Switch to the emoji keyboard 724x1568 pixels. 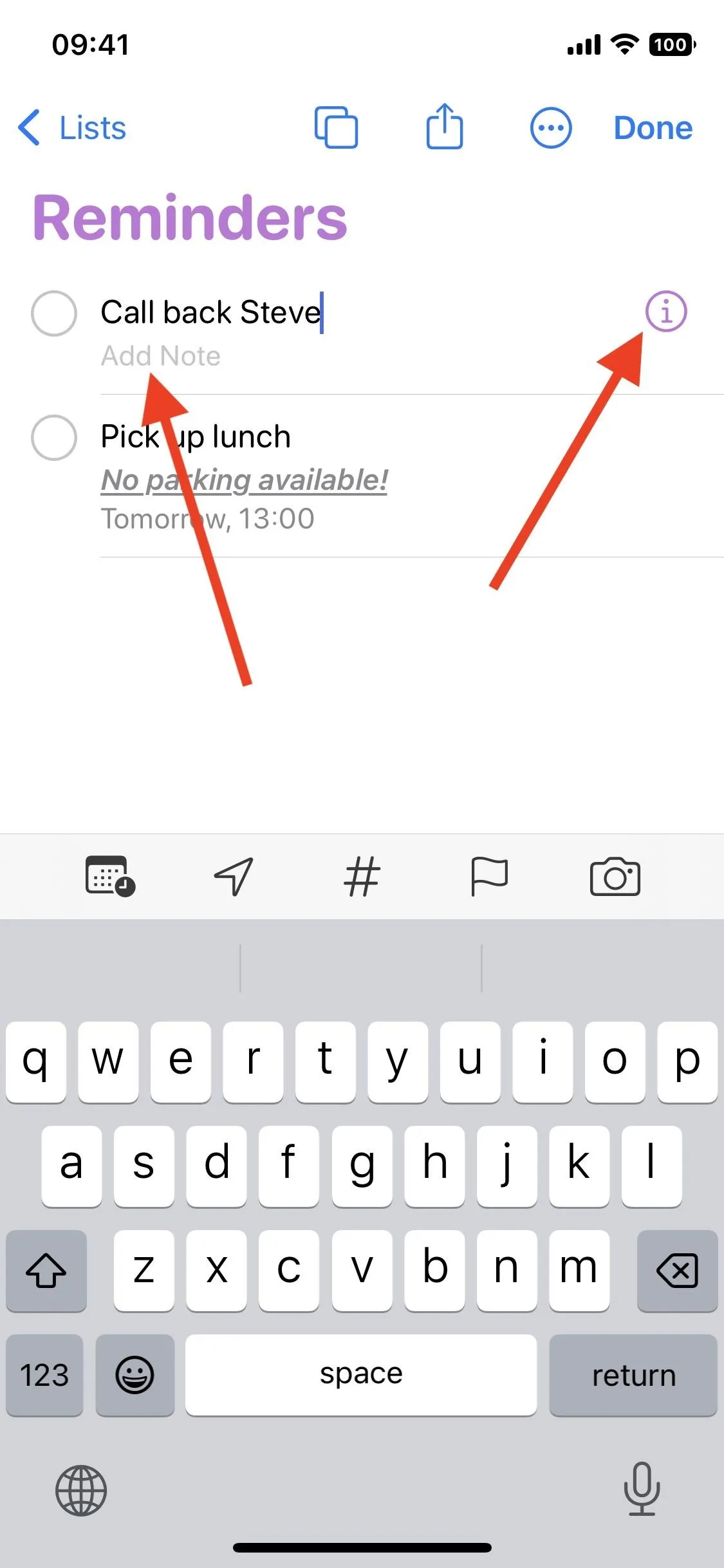point(135,1375)
